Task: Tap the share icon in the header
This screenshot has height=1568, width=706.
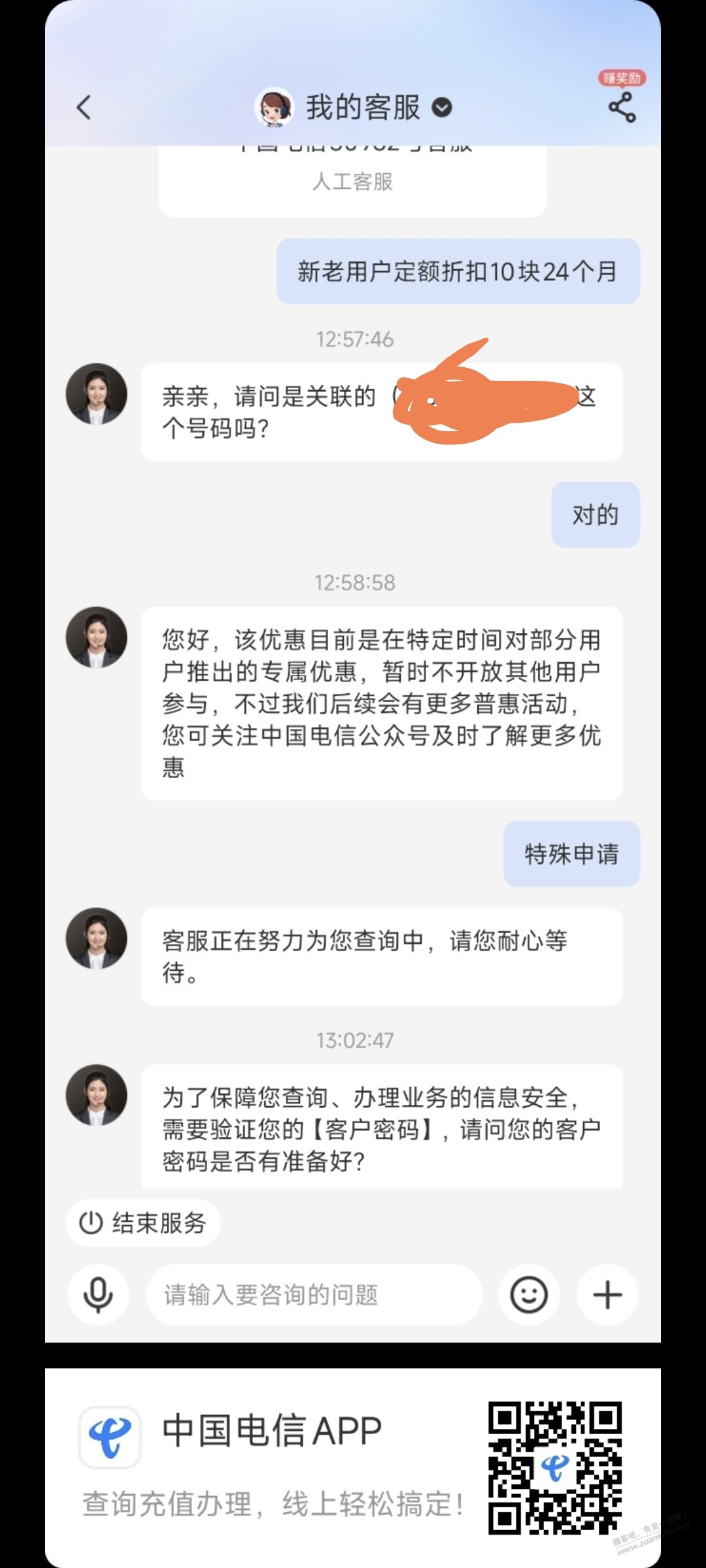Action: point(621,106)
